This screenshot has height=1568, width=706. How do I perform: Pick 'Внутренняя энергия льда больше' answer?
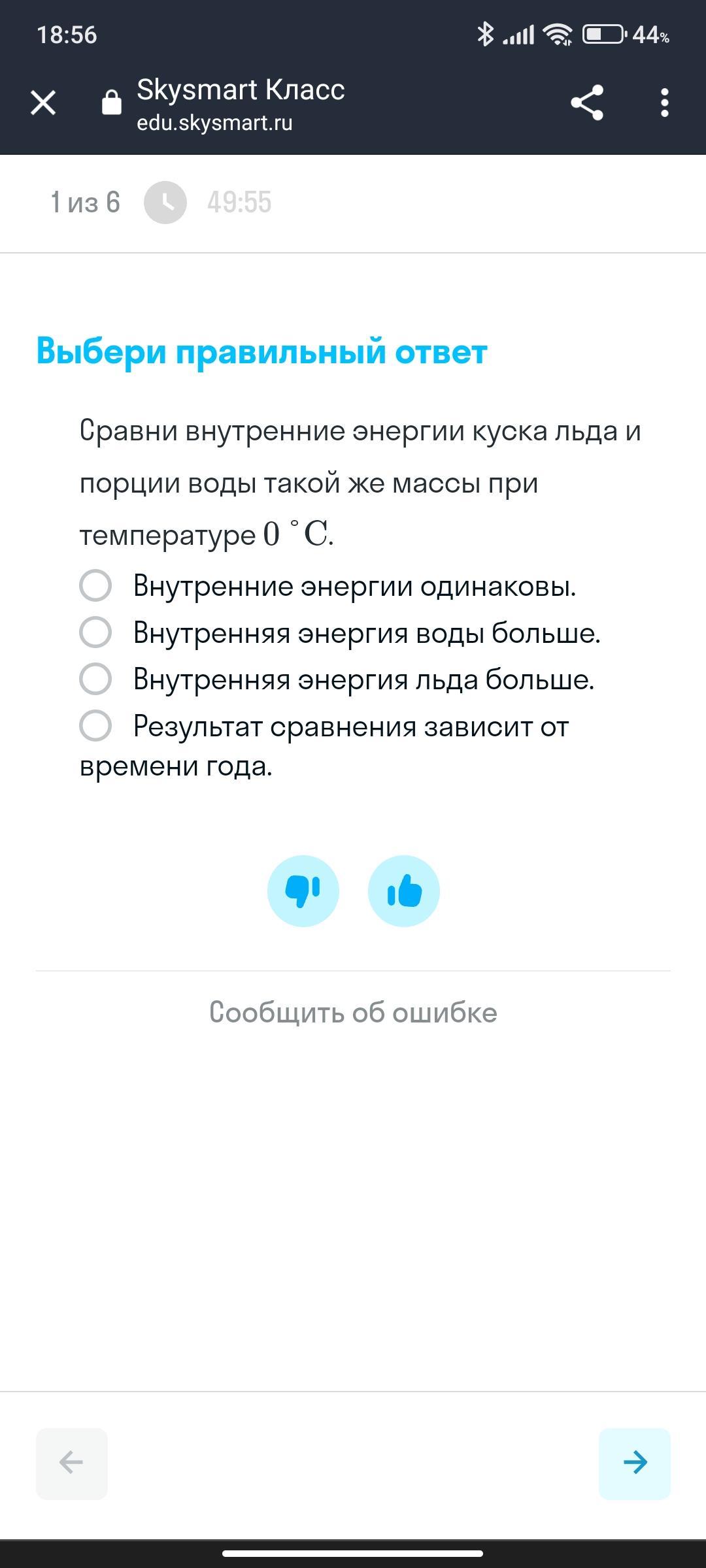click(95, 679)
